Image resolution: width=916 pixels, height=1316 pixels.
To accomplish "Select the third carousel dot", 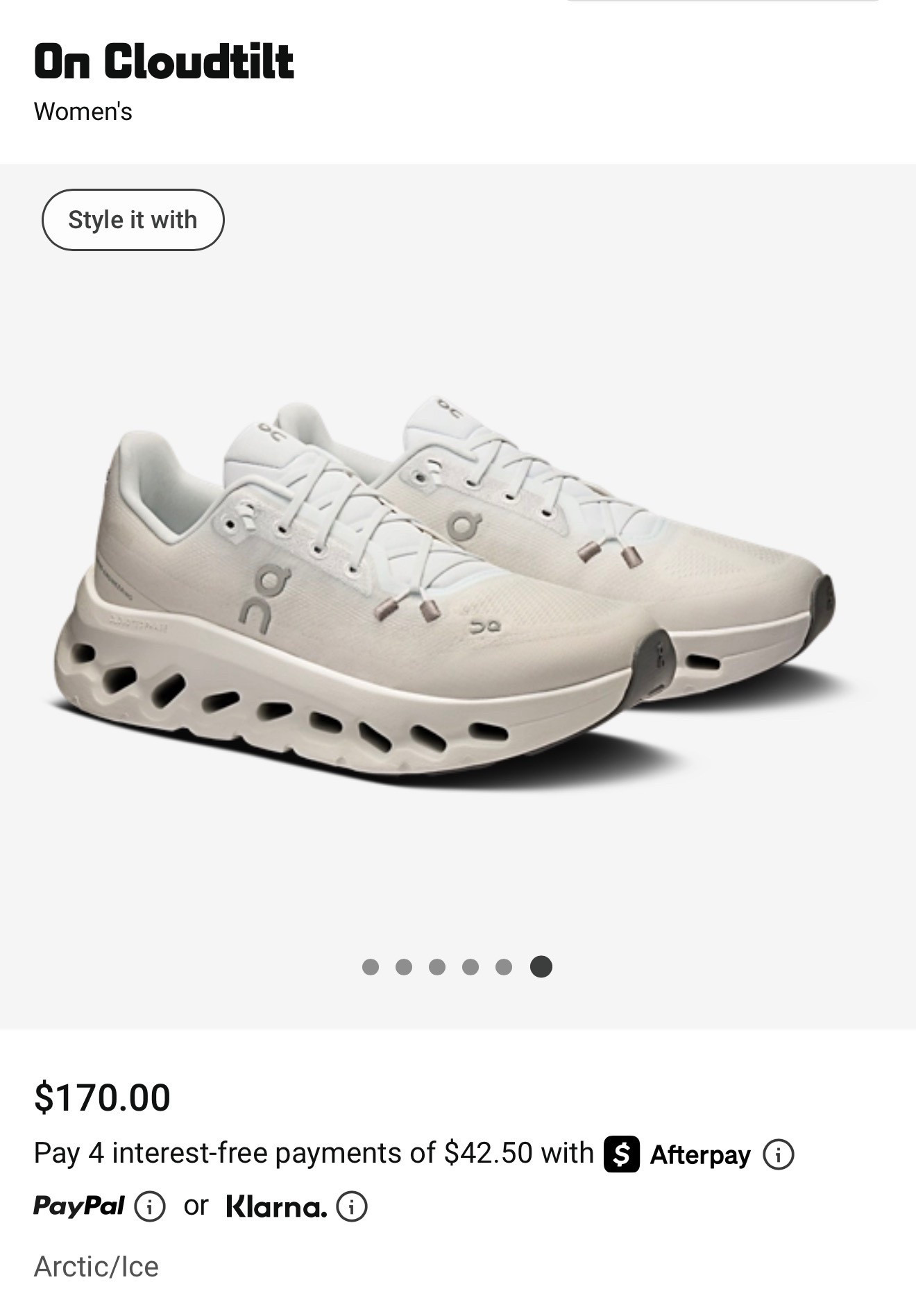I will (x=436, y=966).
